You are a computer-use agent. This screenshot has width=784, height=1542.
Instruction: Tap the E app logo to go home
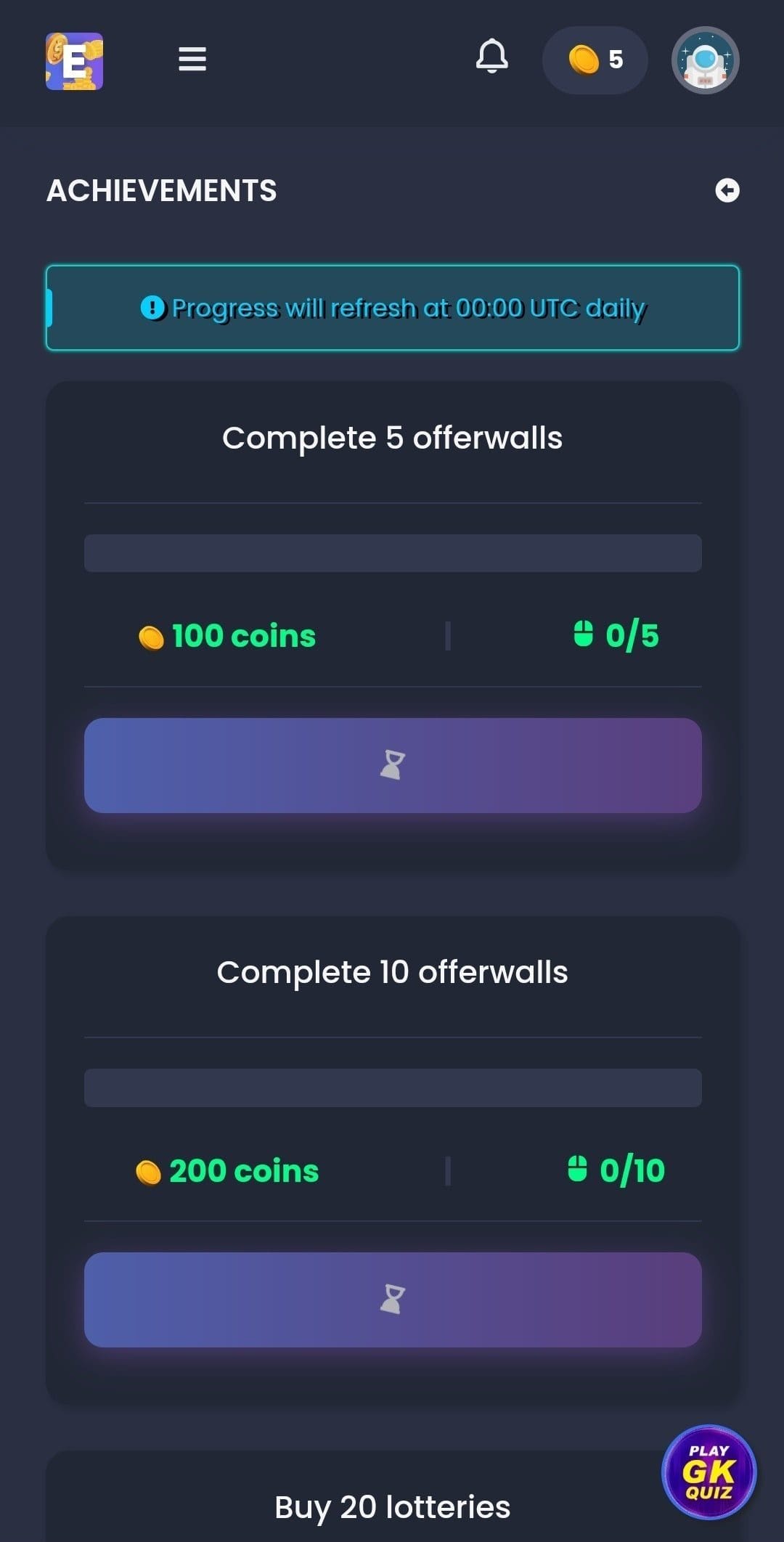point(74,62)
